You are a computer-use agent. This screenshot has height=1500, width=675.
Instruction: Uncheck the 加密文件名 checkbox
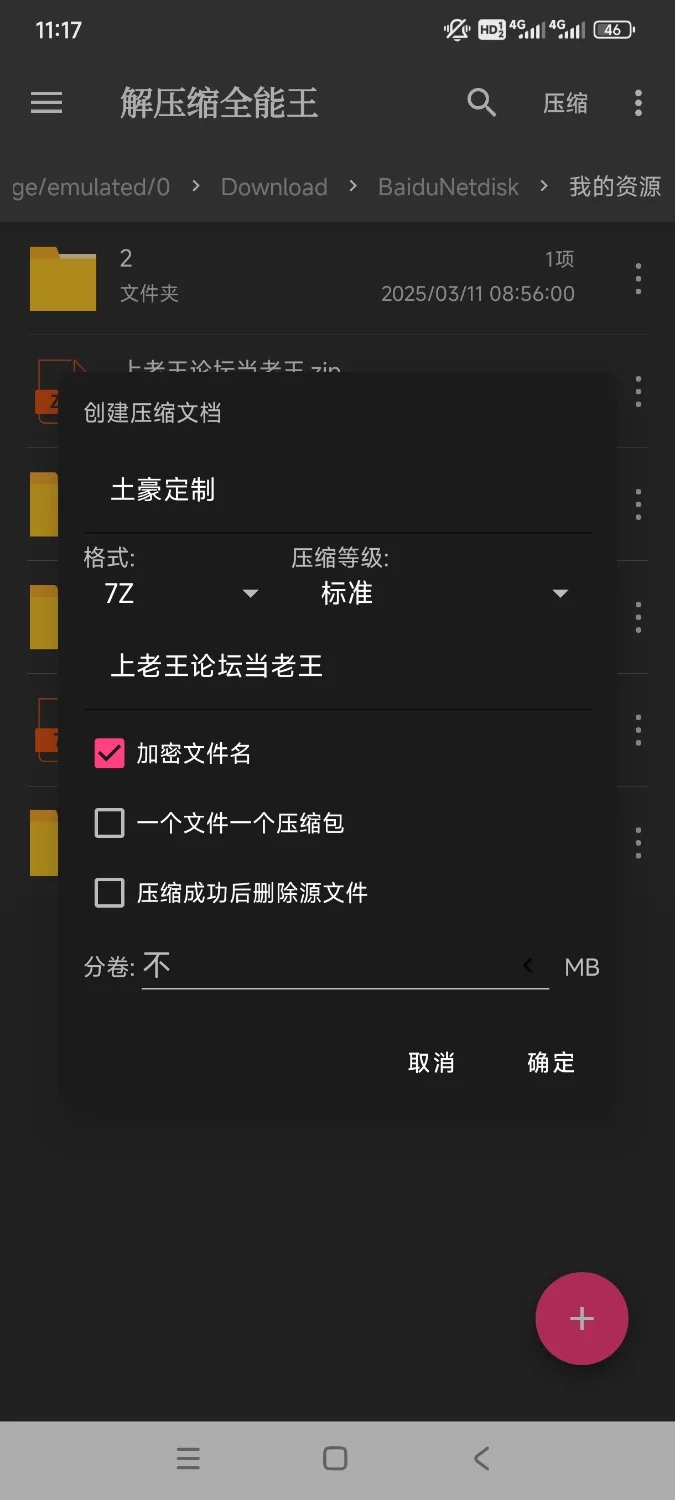tap(109, 753)
